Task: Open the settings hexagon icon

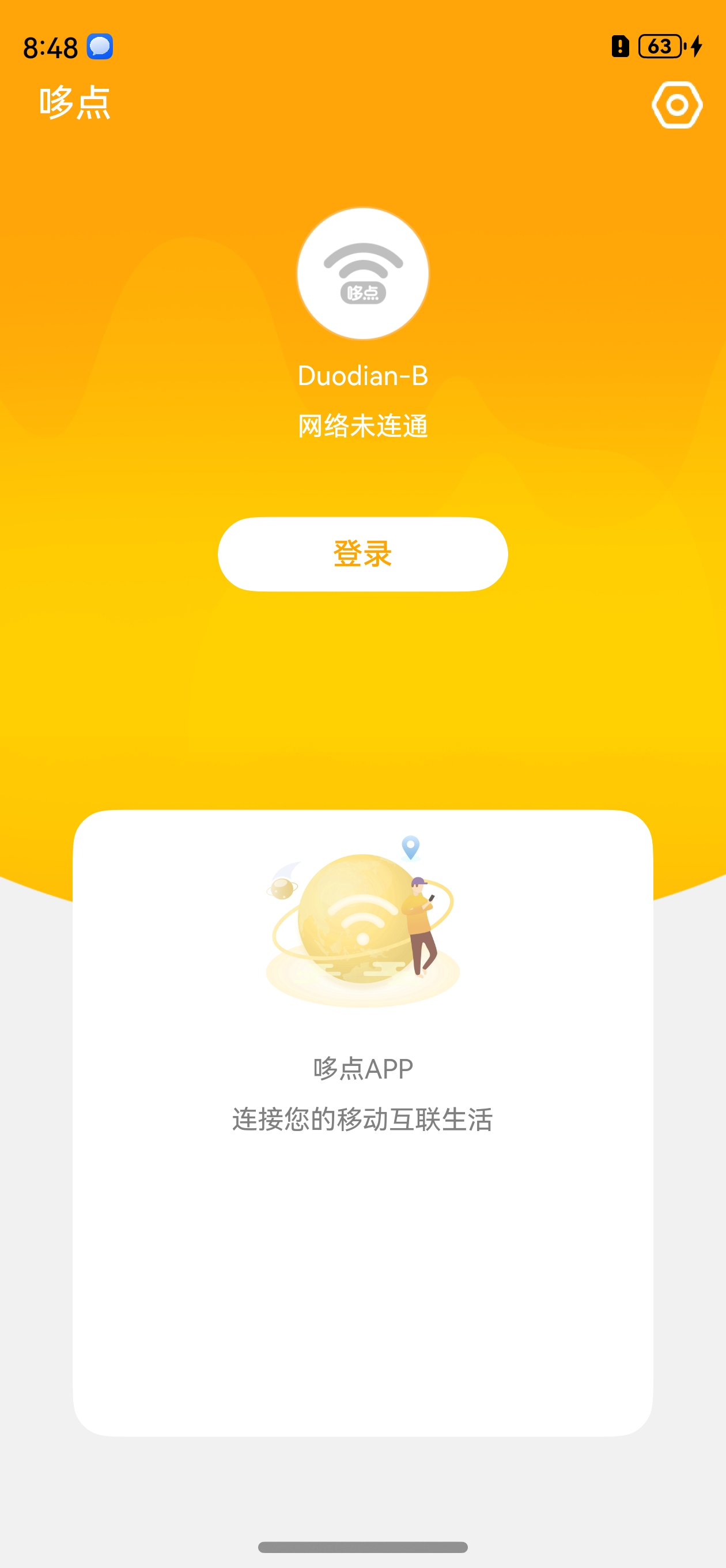Action: tap(676, 105)
